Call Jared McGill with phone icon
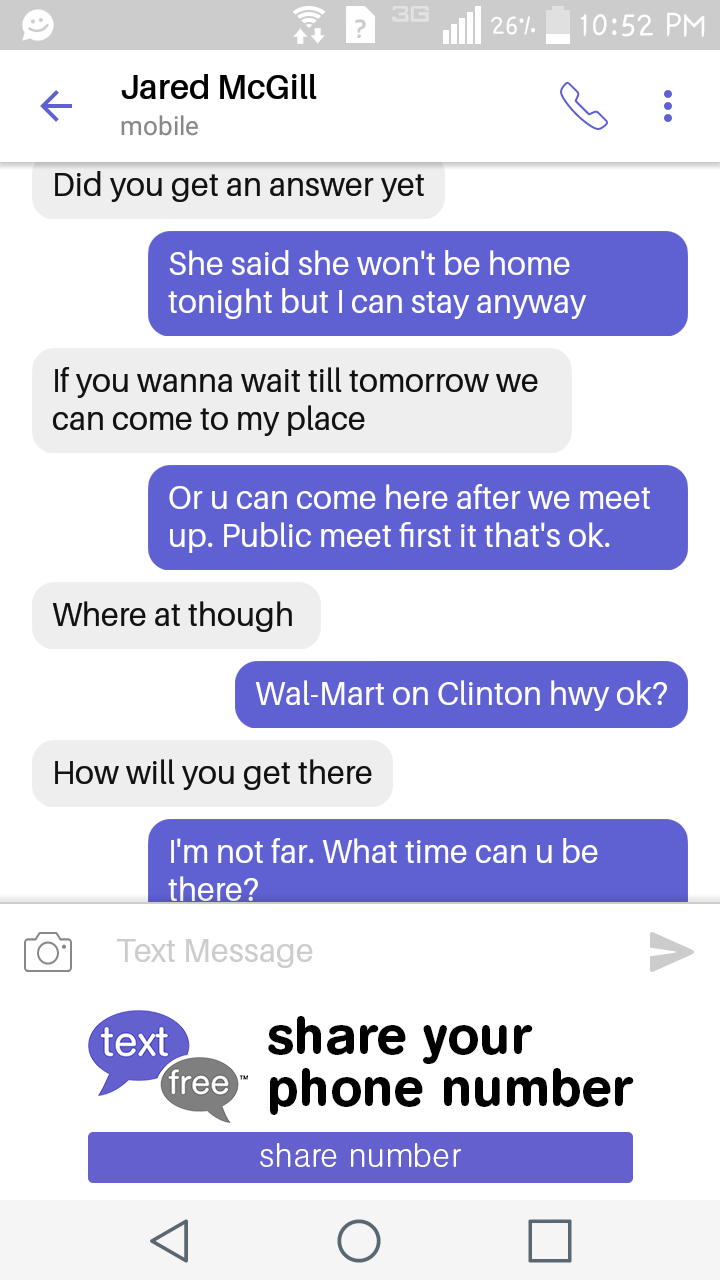720x1280 pixels. pos(583,106)
